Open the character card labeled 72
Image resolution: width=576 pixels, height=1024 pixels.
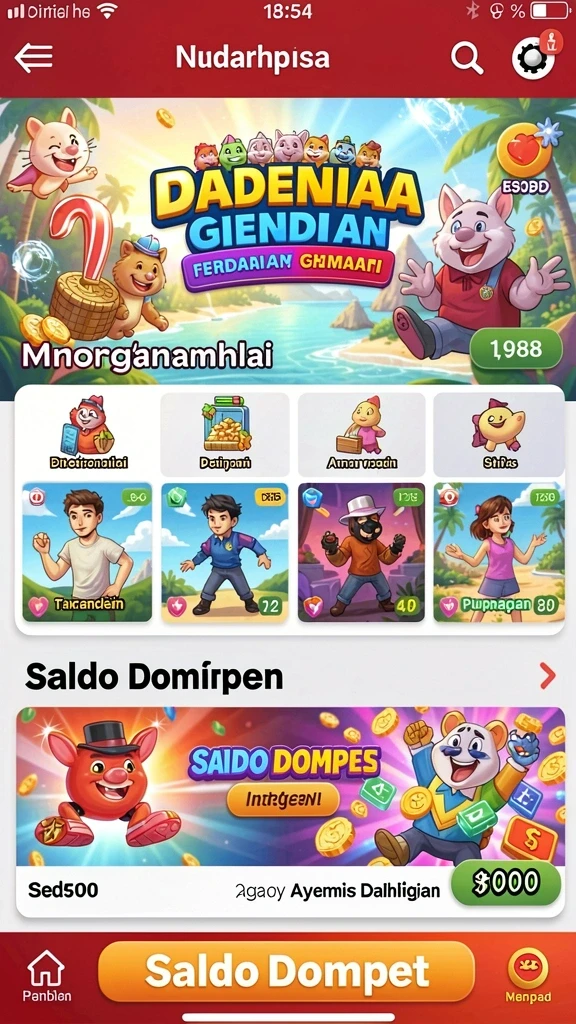(225, 552)
